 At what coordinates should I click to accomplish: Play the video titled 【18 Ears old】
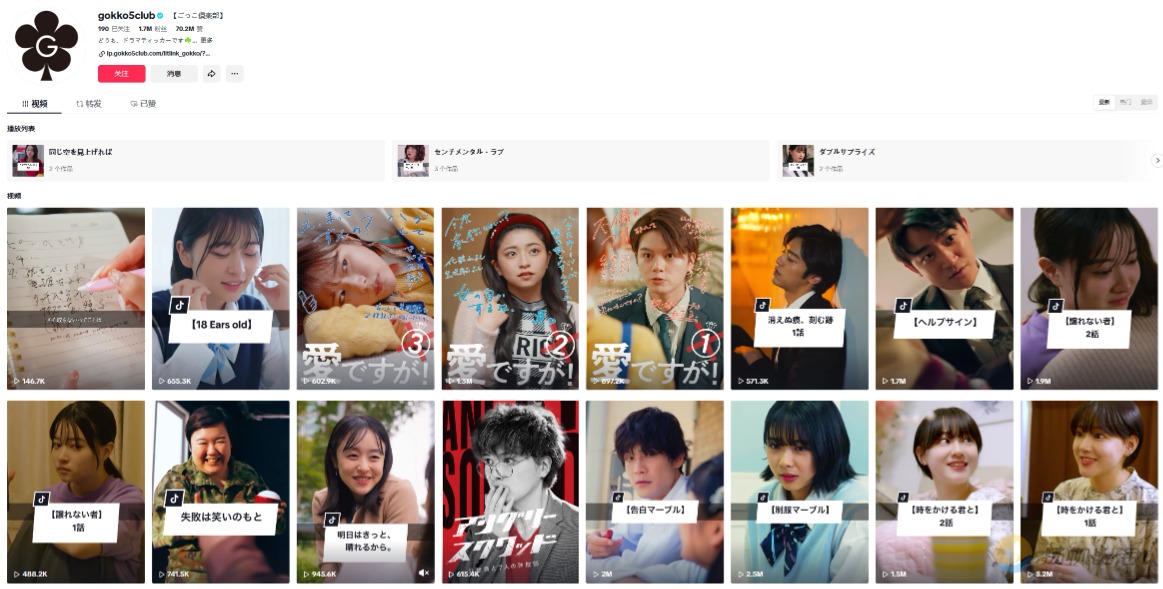pyautogui.click(x=220, y=298)
